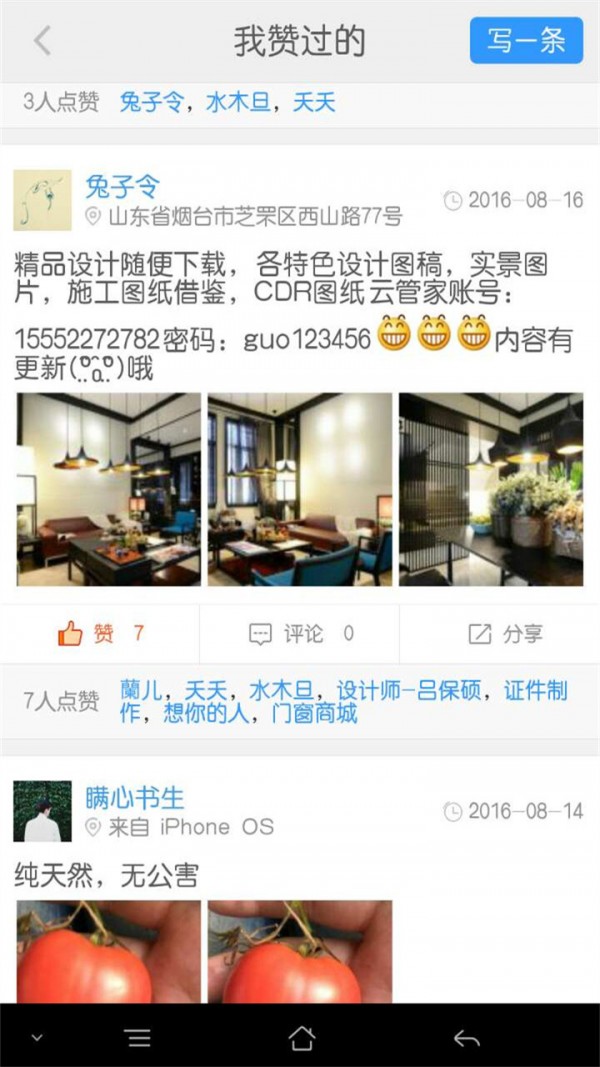Open 瞒心书生's profile name

pos(134,798)
